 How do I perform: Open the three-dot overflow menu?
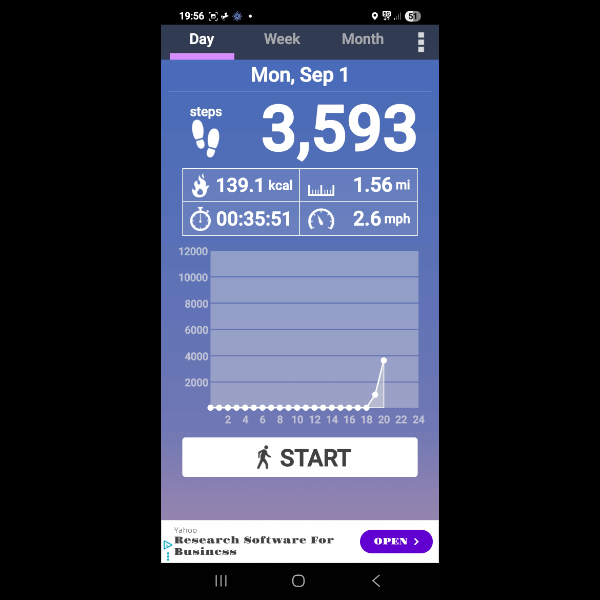pyautogui.click(x=421, y=41)
